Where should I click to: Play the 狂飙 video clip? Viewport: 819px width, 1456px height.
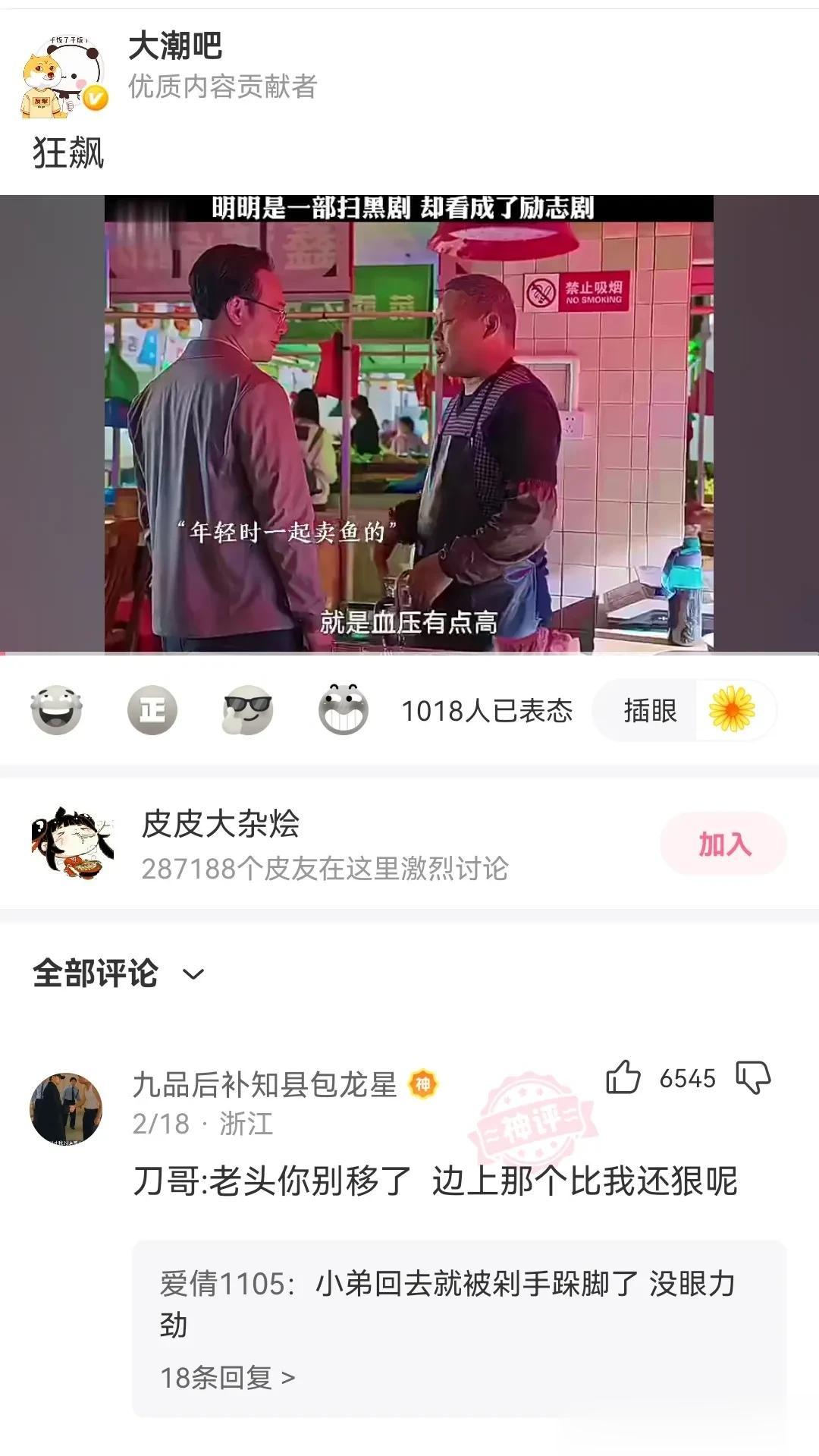[x=409, y=423]
